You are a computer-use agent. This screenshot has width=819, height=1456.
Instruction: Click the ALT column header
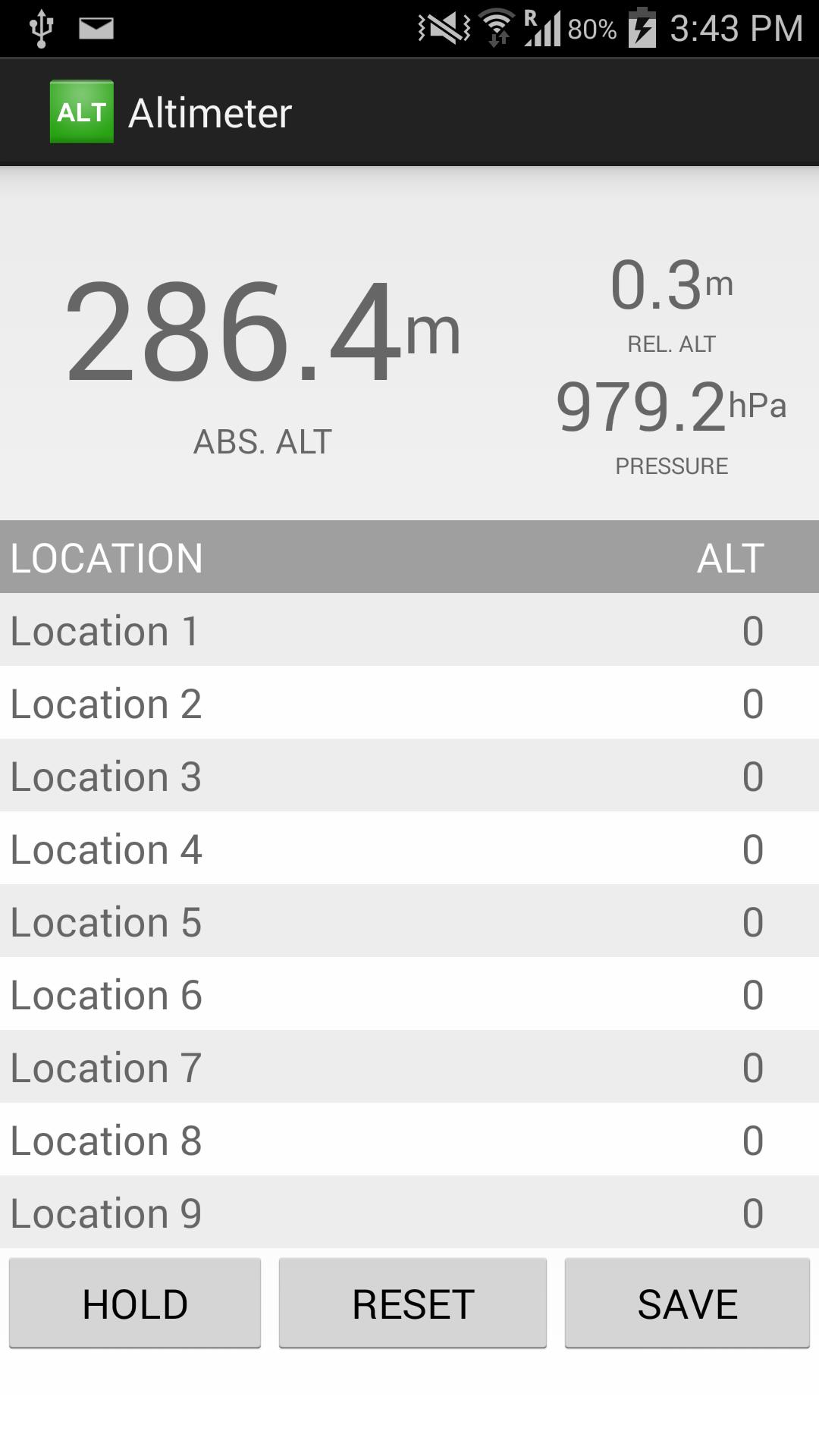click(730, 558)
